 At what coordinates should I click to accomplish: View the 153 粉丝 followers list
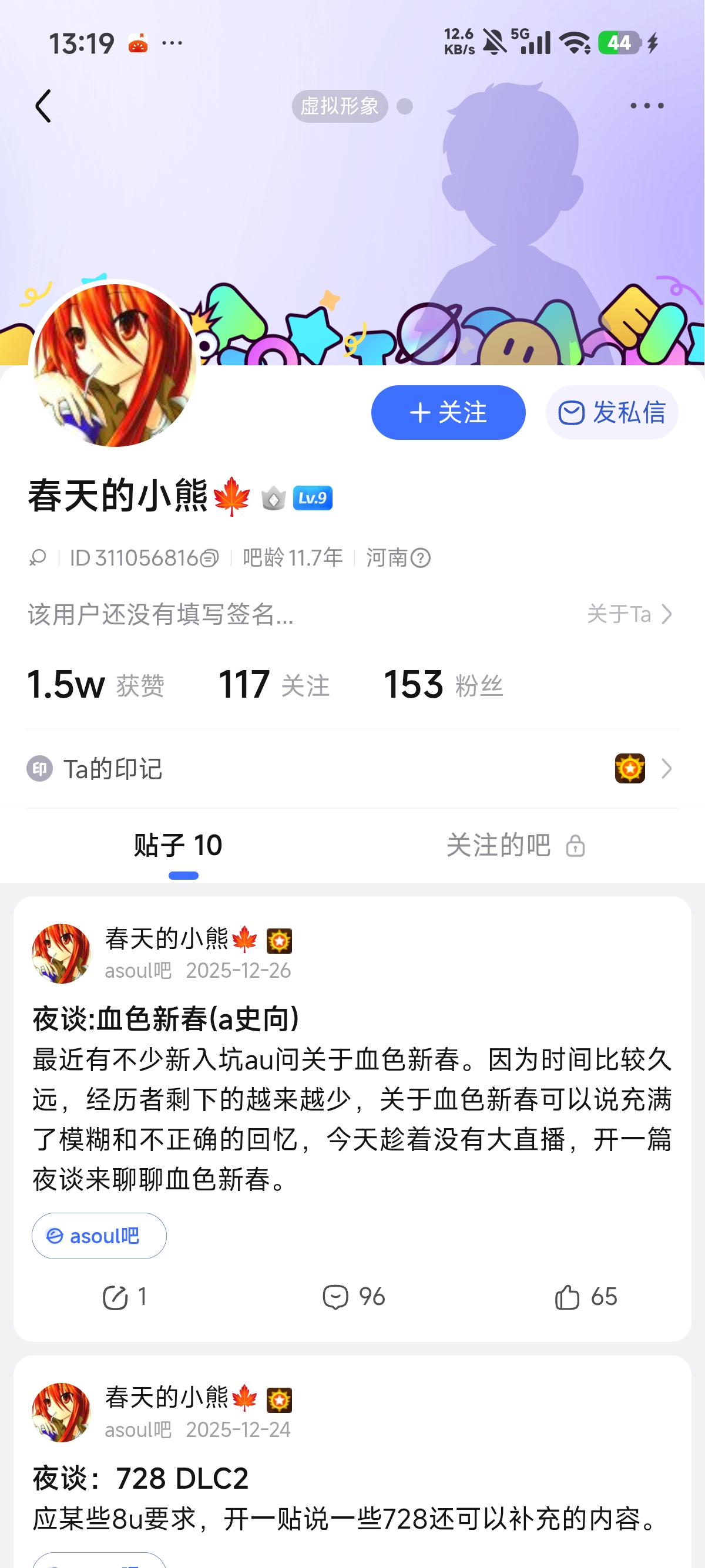point(443,685)
